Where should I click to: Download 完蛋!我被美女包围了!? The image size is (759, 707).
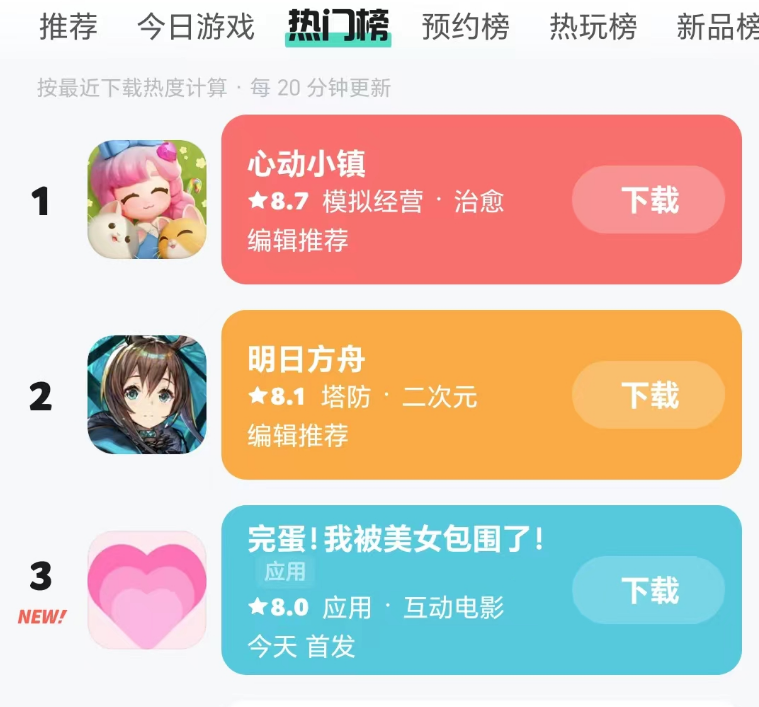648,590
